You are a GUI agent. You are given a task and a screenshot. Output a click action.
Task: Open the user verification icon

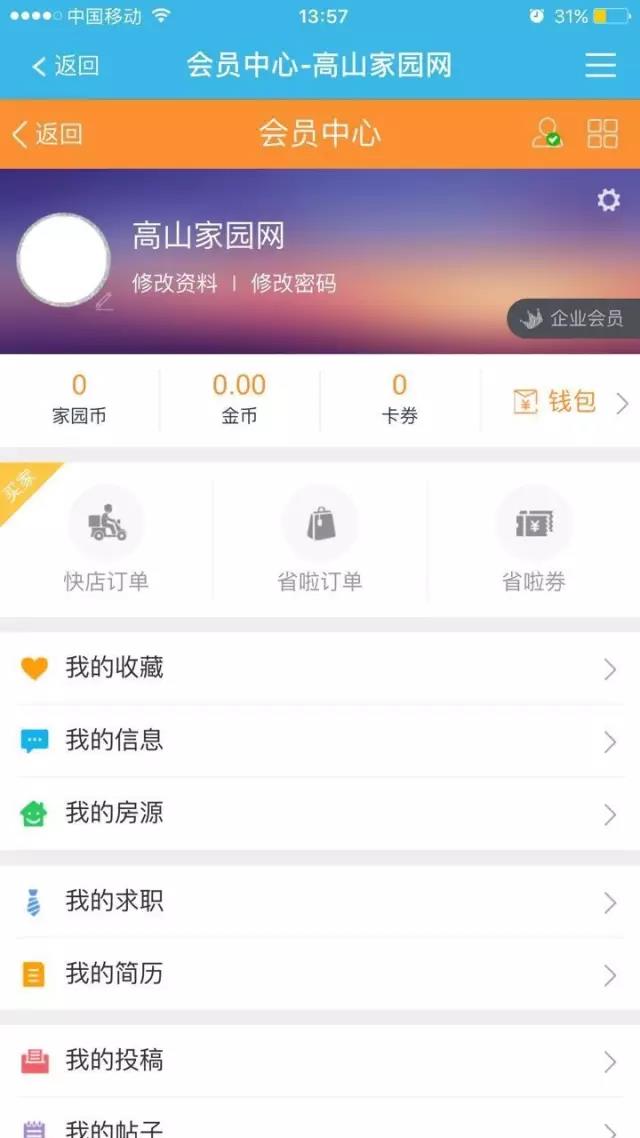click(547, 134)
